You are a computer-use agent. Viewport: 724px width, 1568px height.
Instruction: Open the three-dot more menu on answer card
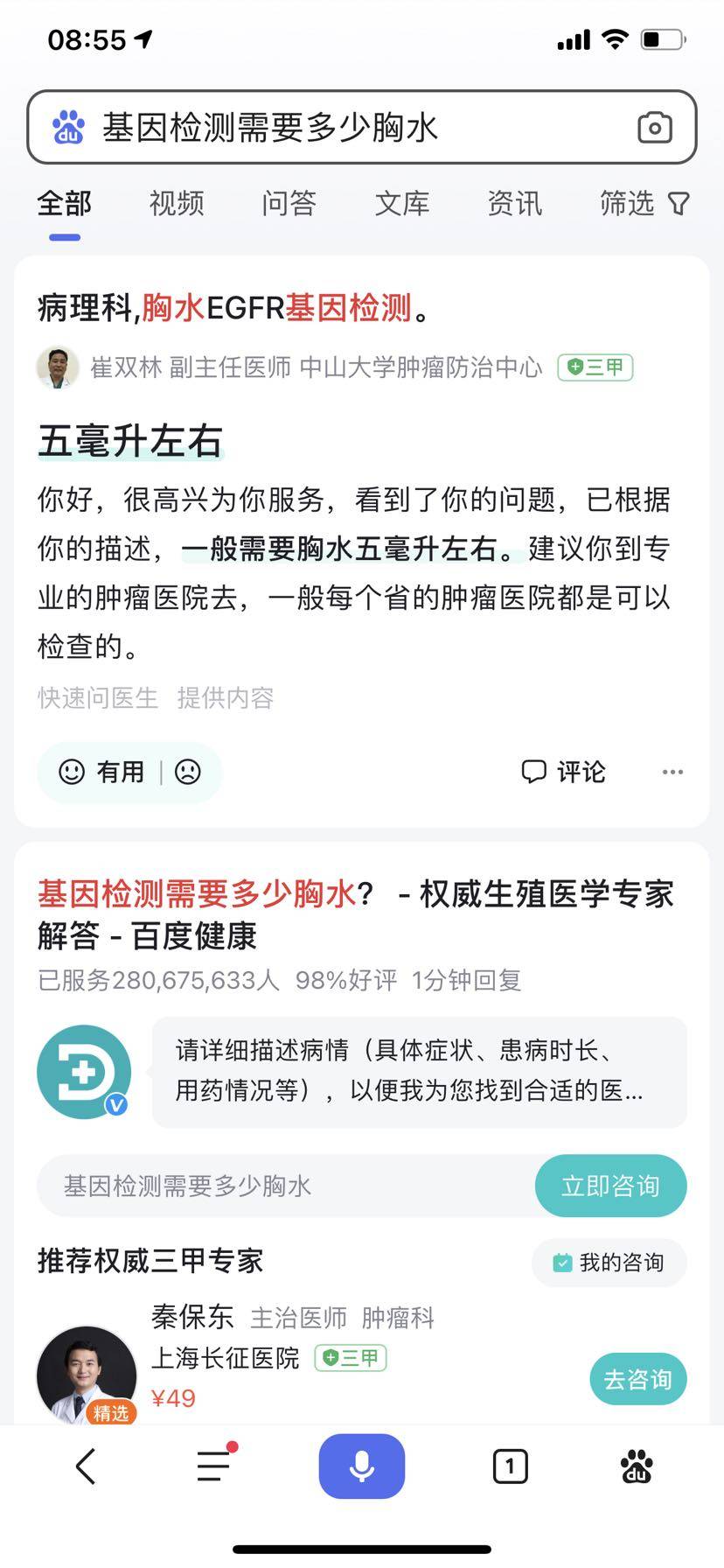click(672, 772)
